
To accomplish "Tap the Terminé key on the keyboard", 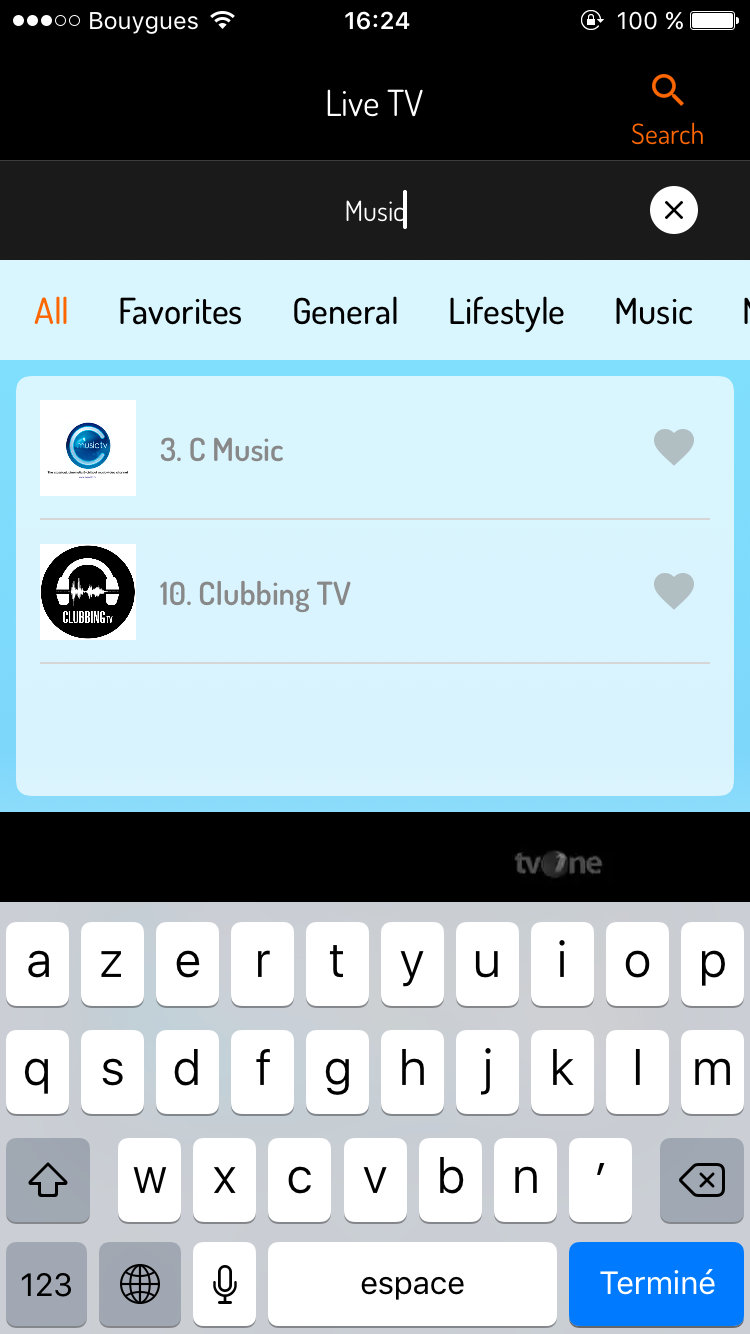I will [657, 1283].
